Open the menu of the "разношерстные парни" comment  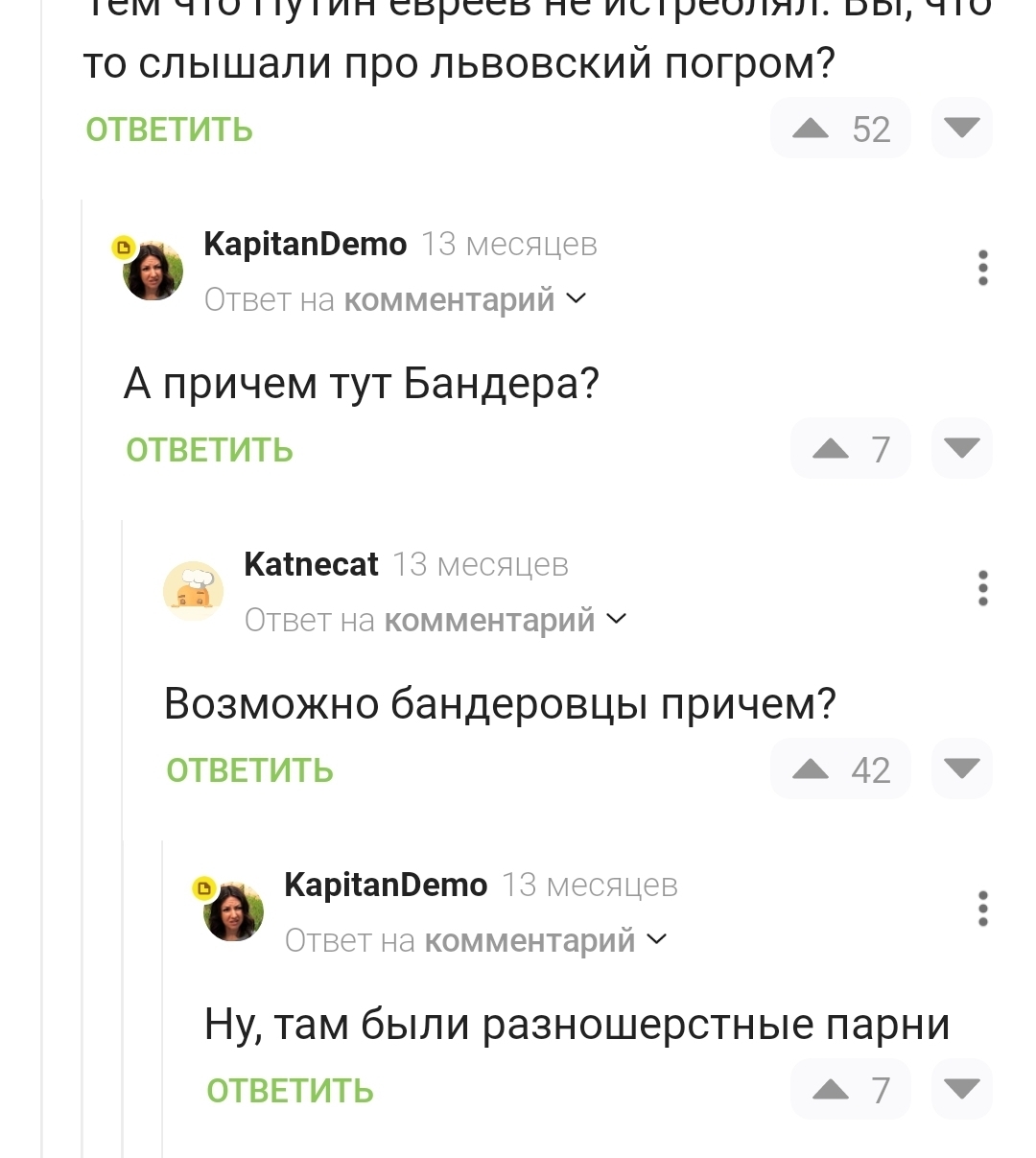pyautogui.click(x=982, y=909)
